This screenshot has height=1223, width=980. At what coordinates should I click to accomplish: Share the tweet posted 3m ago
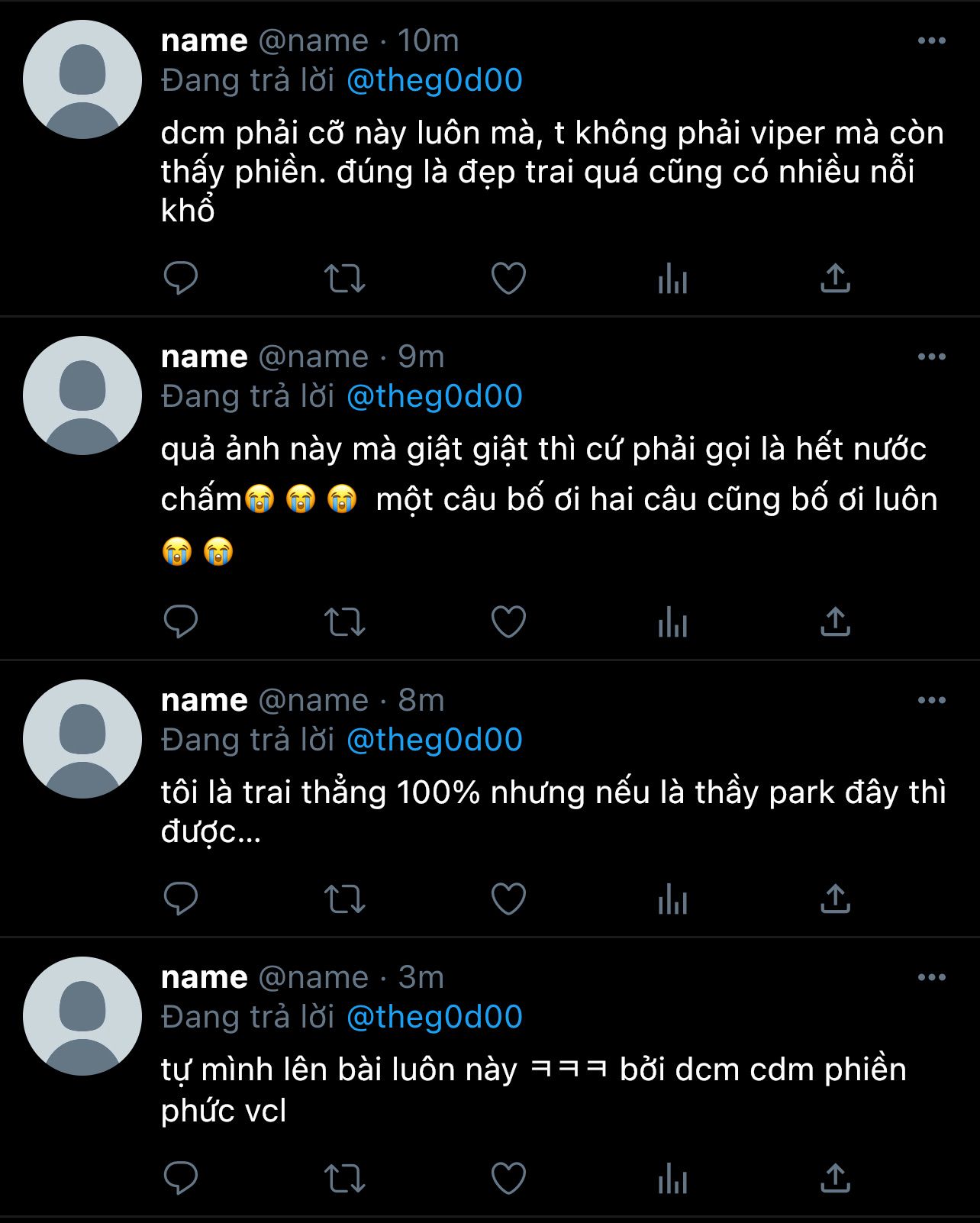point(835,1178)
